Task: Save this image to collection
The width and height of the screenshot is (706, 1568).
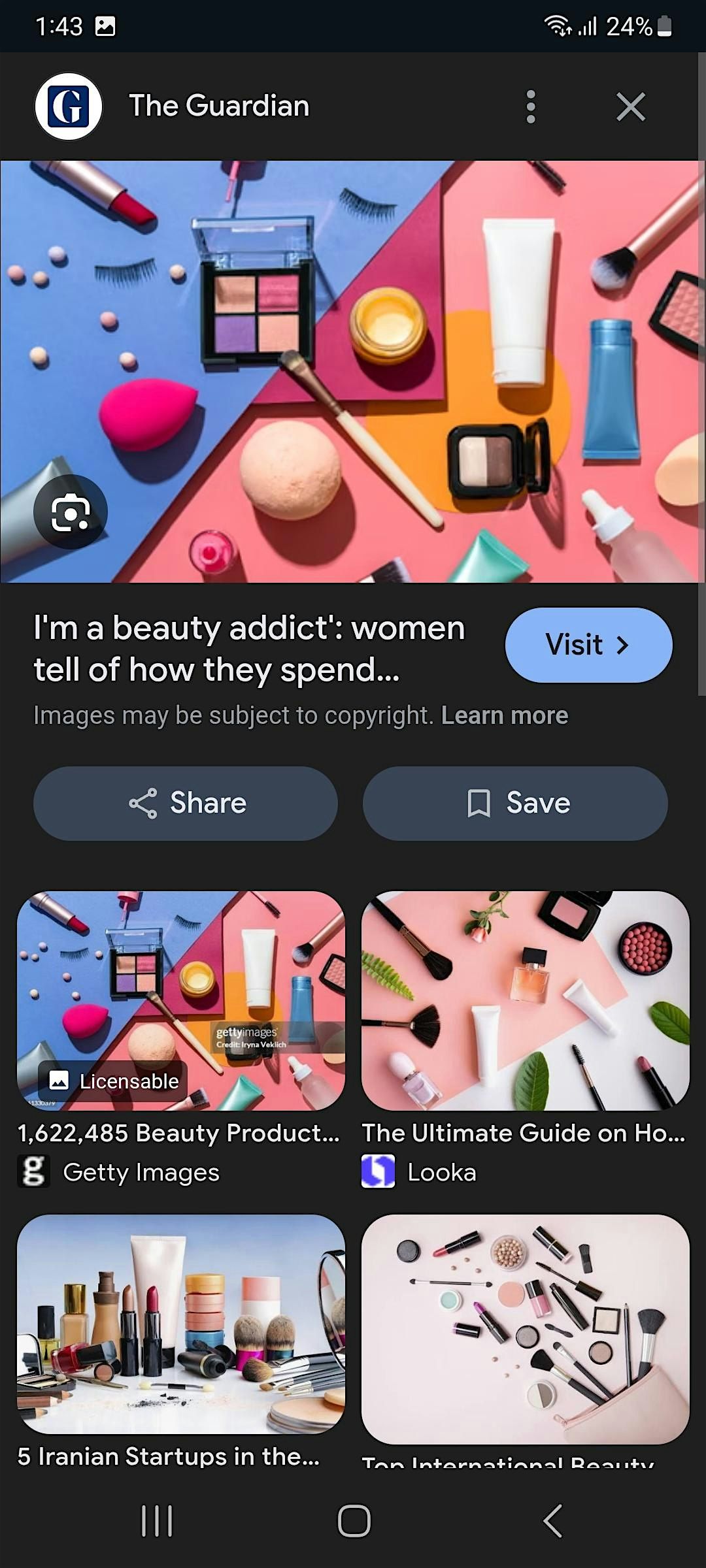Action: coord(515,803)
